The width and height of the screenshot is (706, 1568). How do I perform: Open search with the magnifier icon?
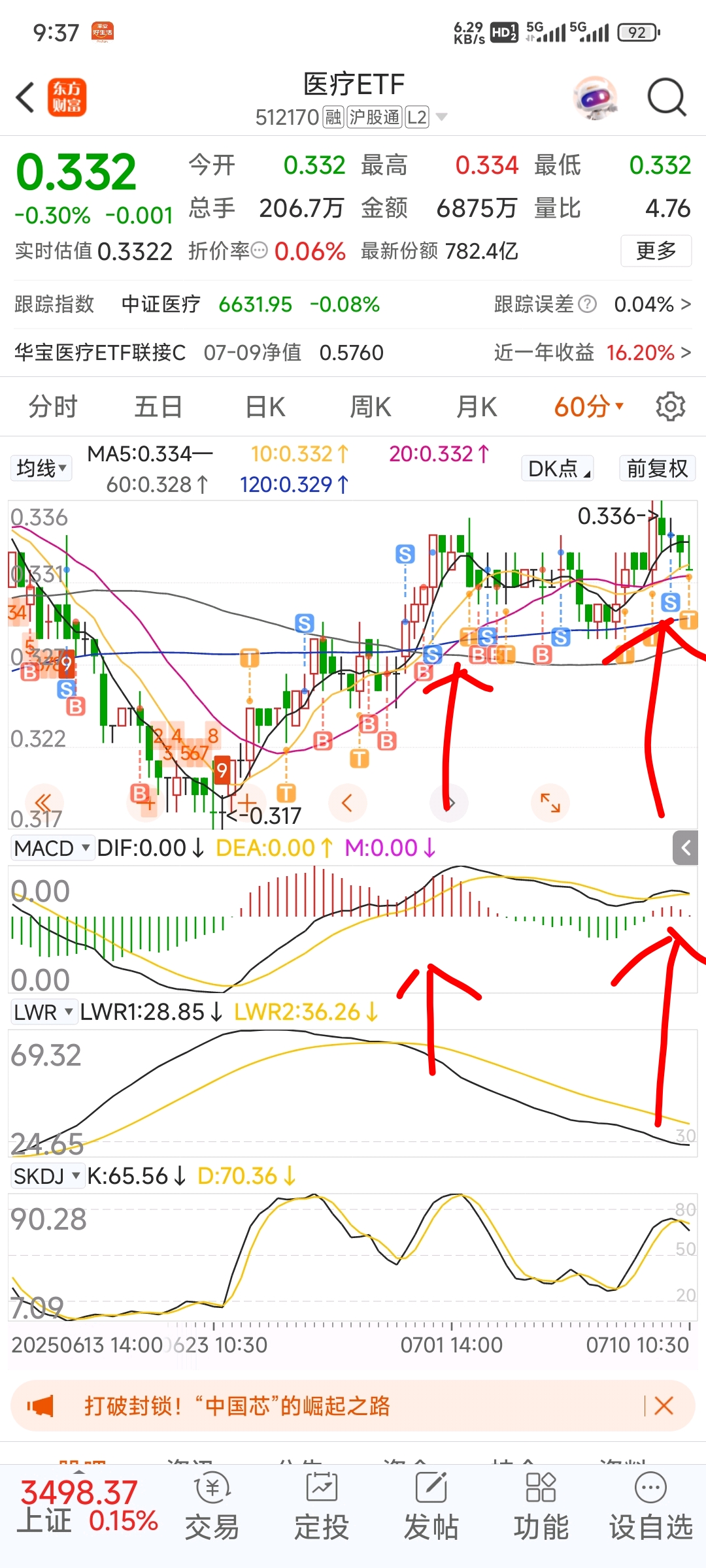tap(666, 97)
